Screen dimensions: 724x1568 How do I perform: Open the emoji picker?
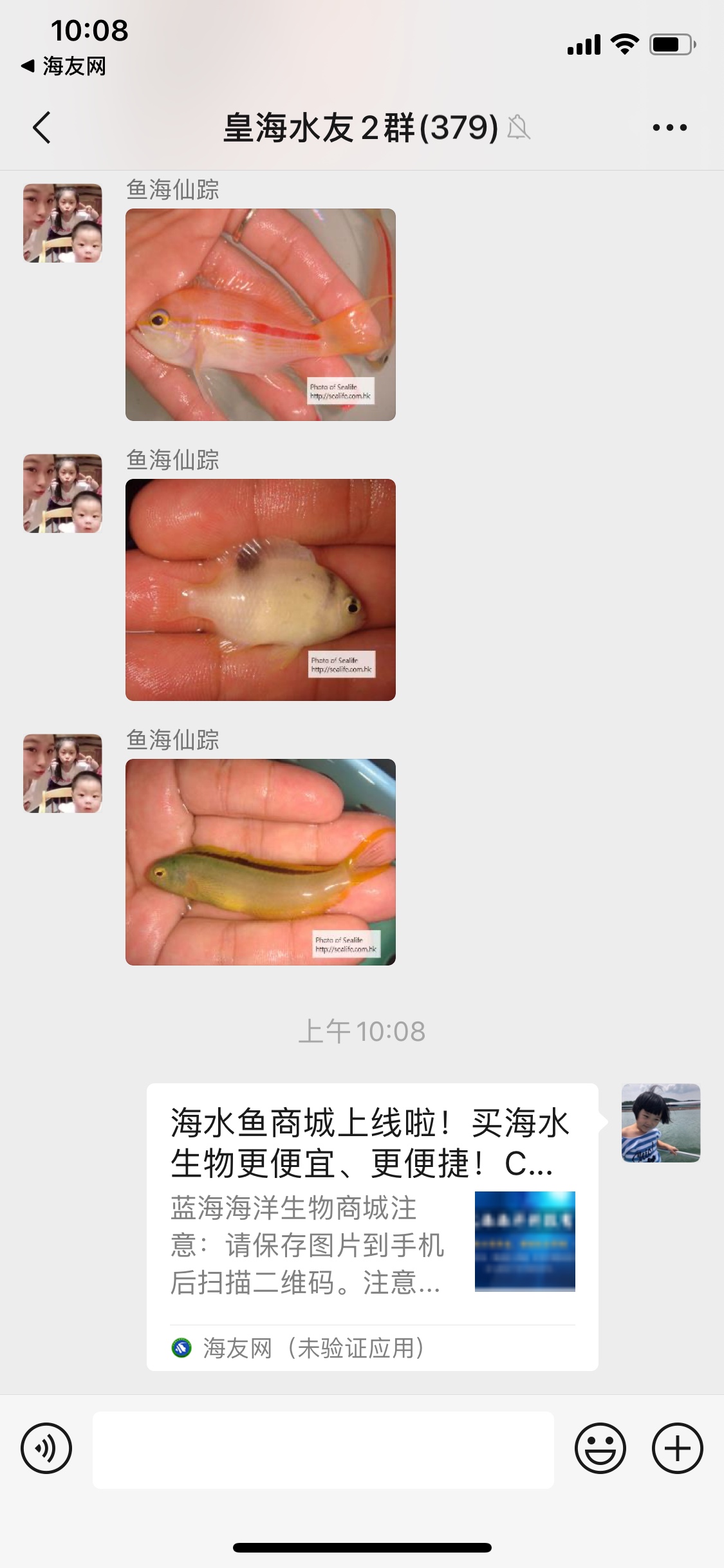[600, 1449]
